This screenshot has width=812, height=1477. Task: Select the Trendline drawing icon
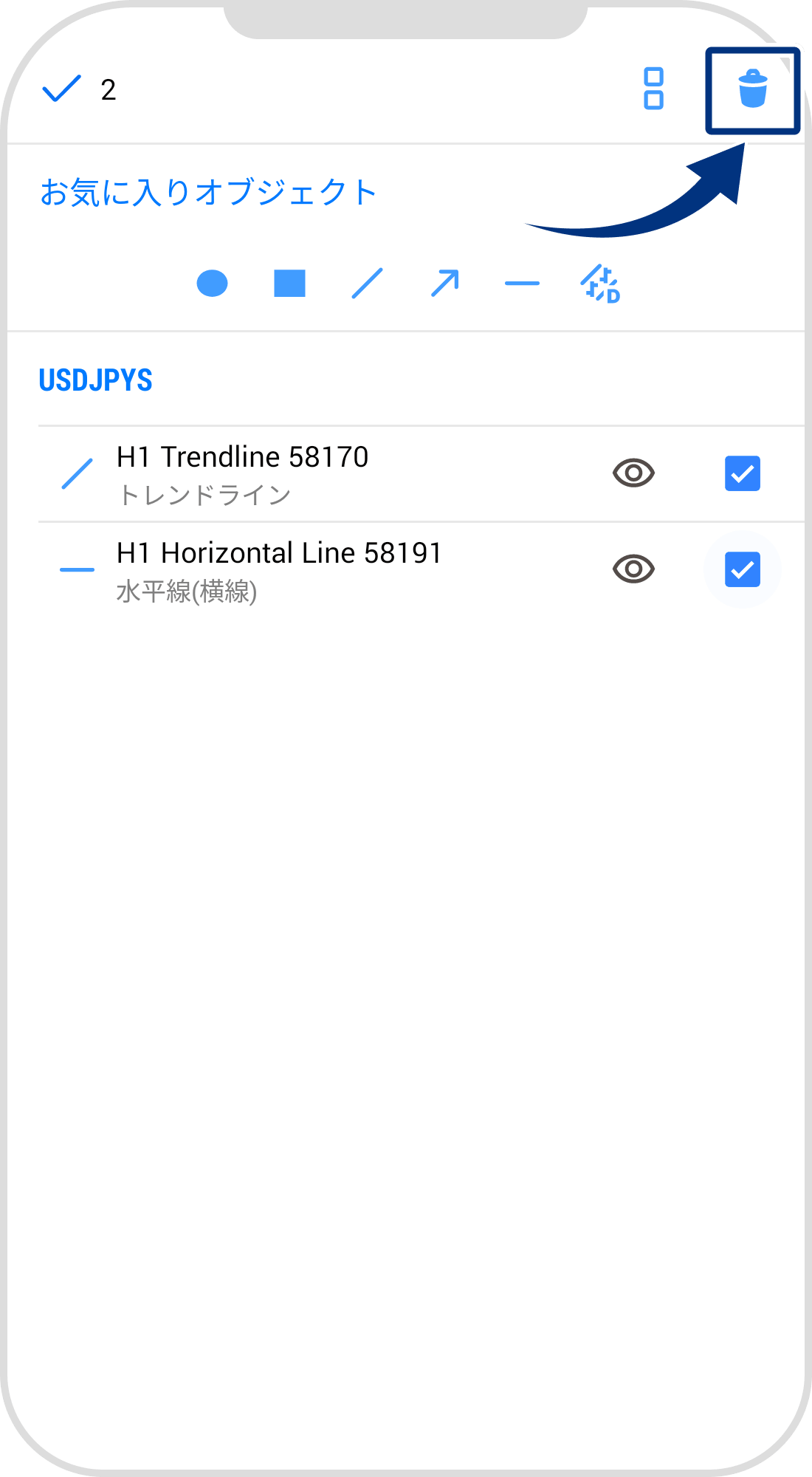367,284
